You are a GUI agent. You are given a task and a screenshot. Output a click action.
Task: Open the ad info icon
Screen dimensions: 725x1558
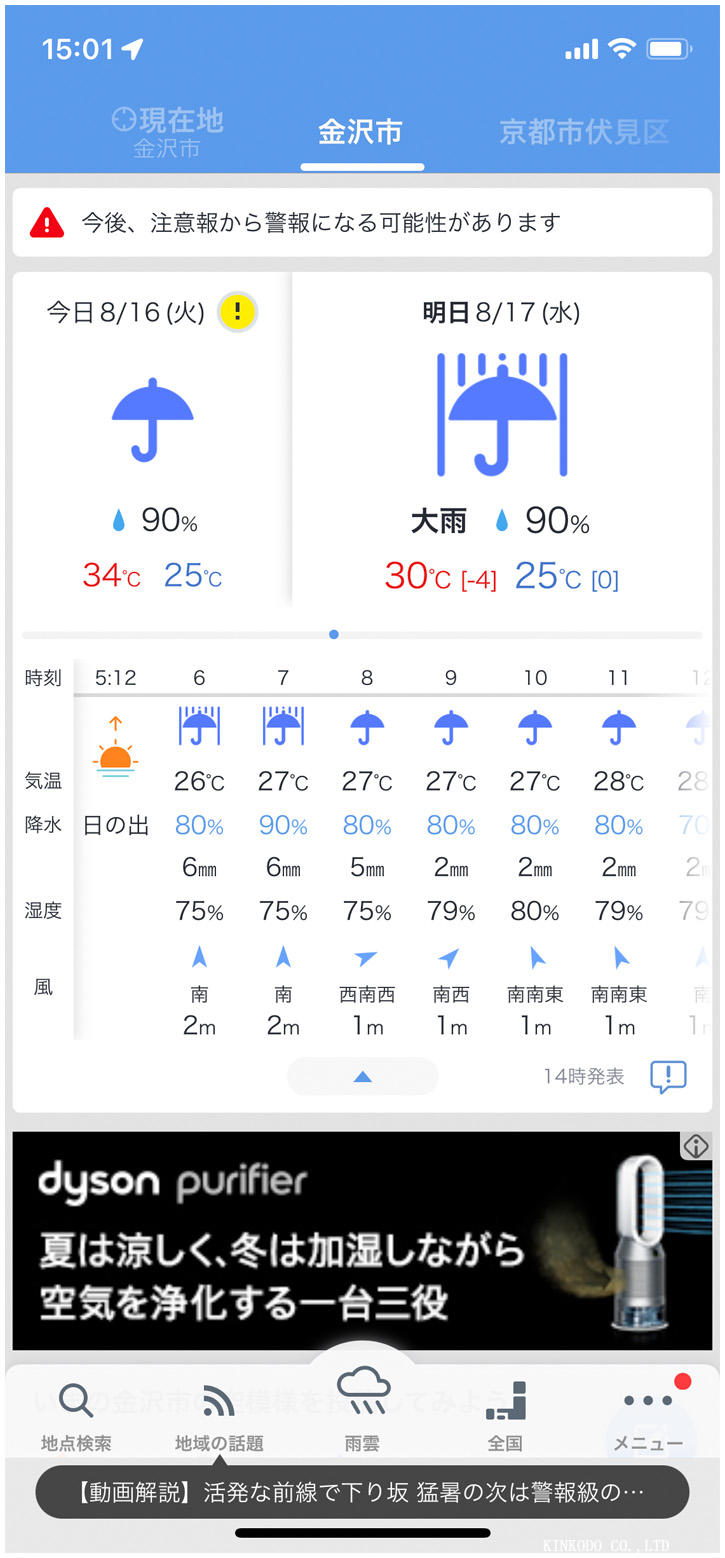(696, 1146)
